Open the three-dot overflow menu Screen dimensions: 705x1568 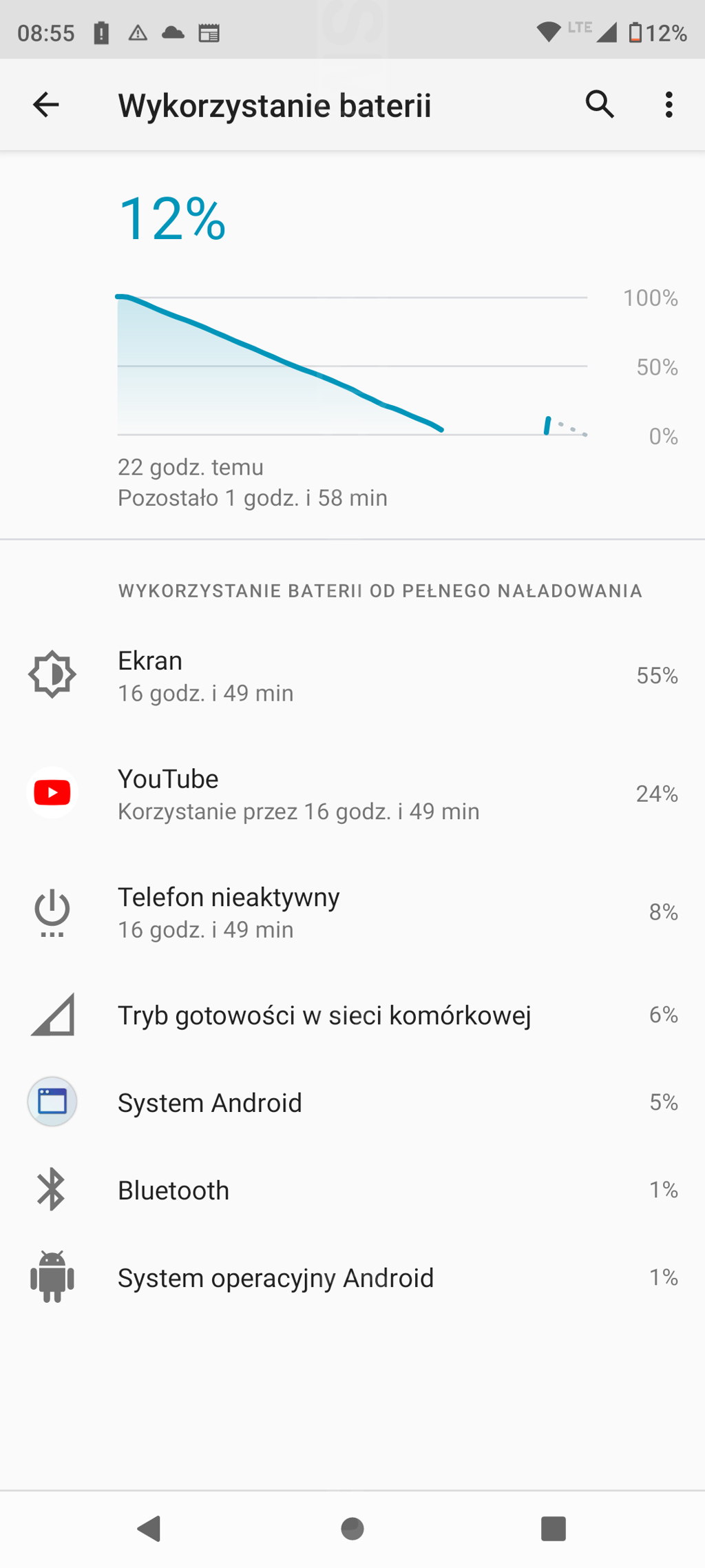(x=669, y=105)
